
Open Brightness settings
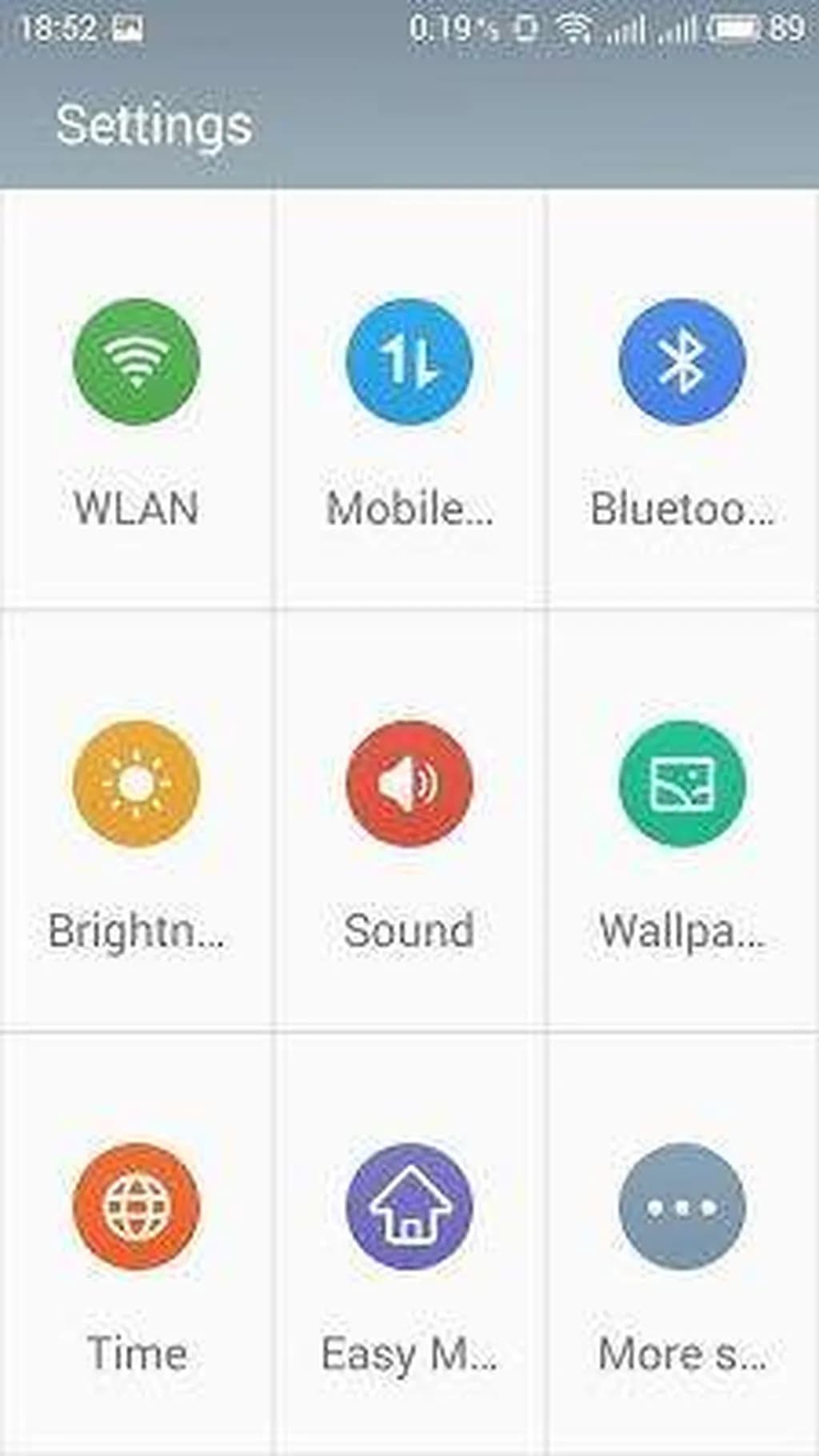coord(136,784)
